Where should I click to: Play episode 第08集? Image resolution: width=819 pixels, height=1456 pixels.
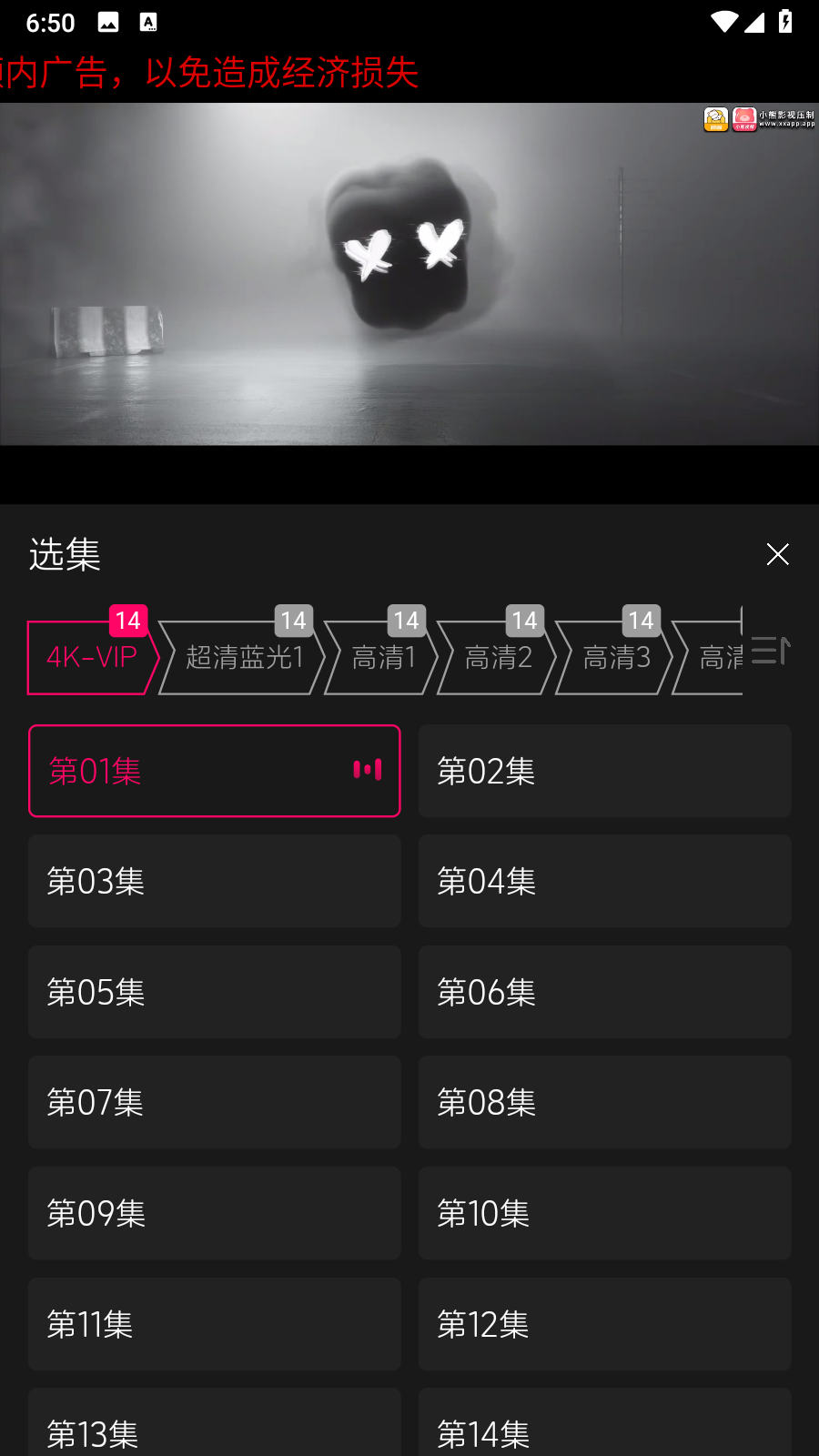[x=604, y=1102]
